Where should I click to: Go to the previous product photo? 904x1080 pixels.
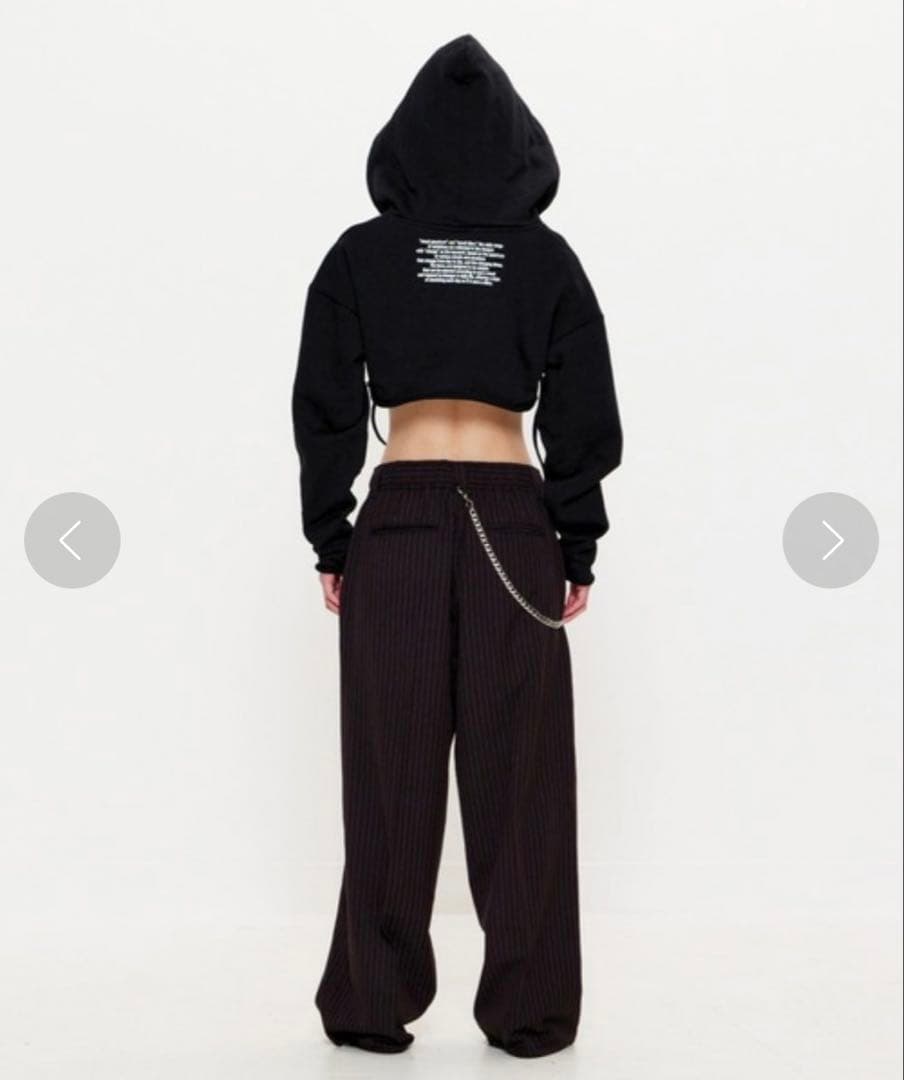point(72,540)
